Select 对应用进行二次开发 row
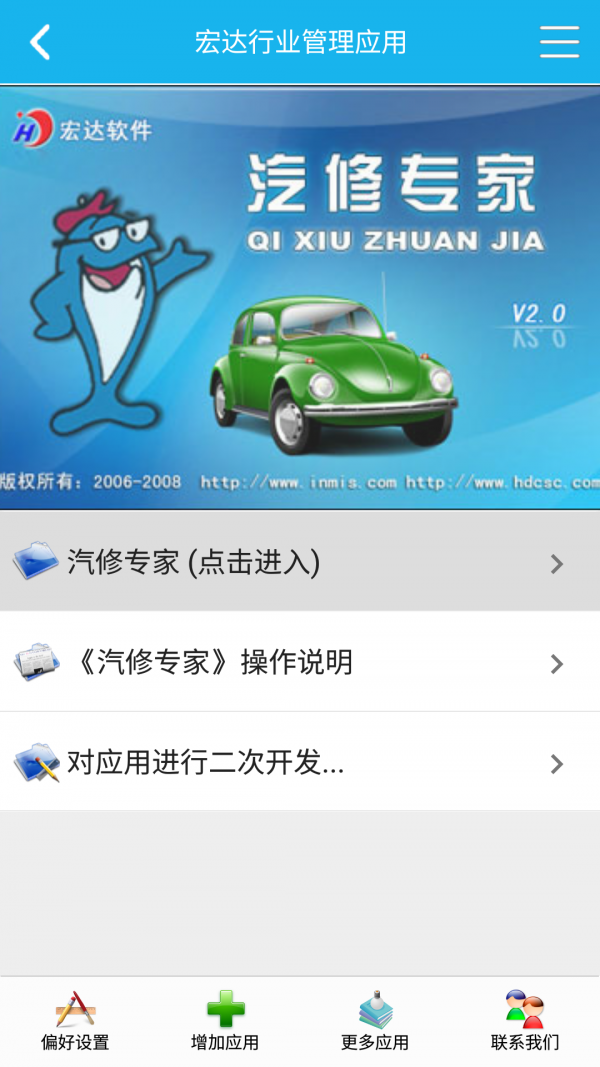Screen dimensions: 600x1067 300,763
